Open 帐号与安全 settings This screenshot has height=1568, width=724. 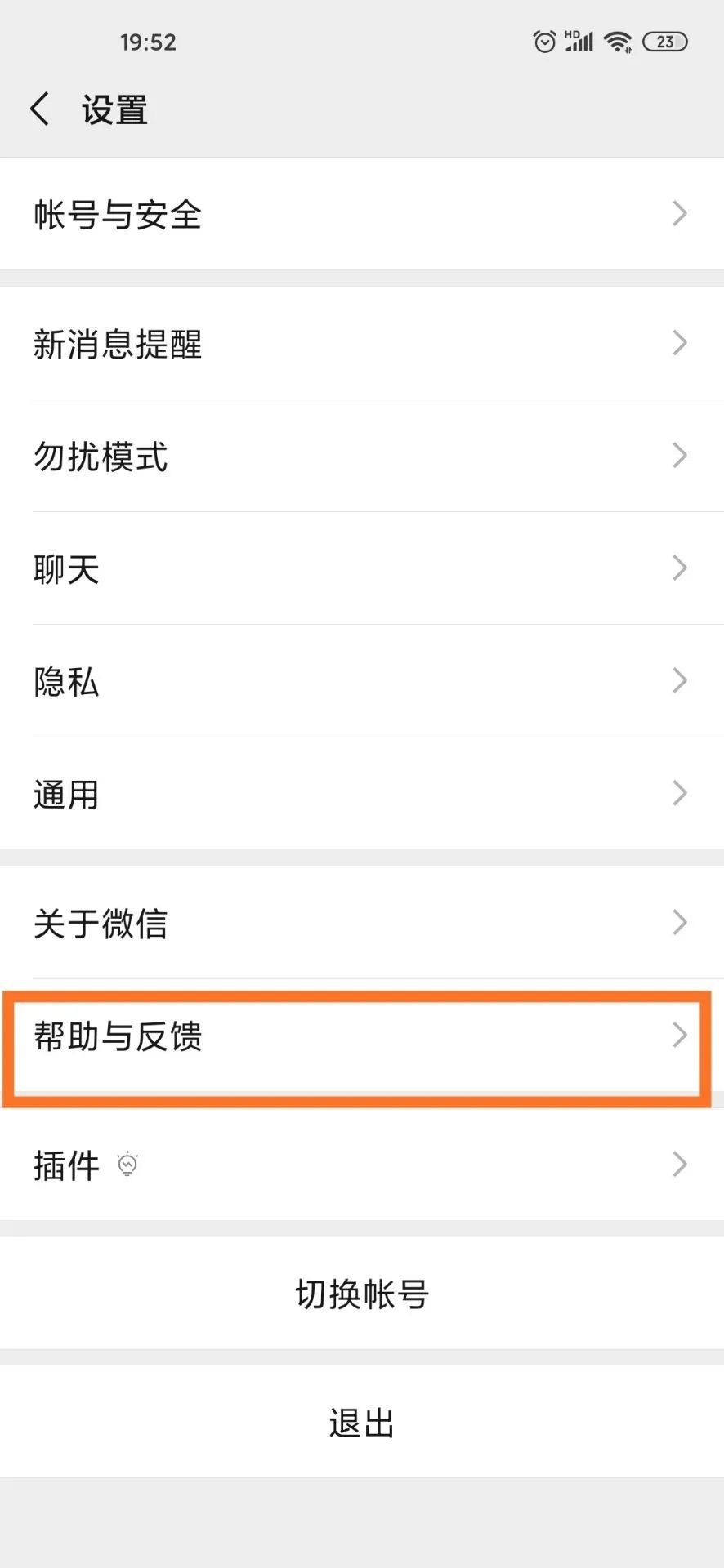pyautogui.click(x=362, y=214)
